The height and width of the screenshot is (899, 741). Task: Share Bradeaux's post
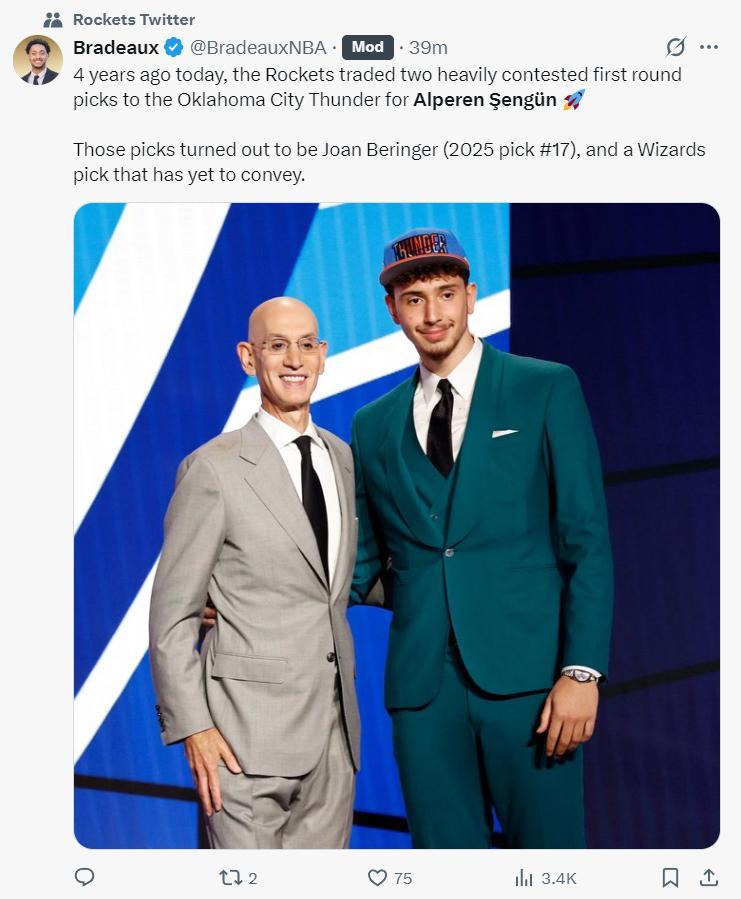coord(708,877)
